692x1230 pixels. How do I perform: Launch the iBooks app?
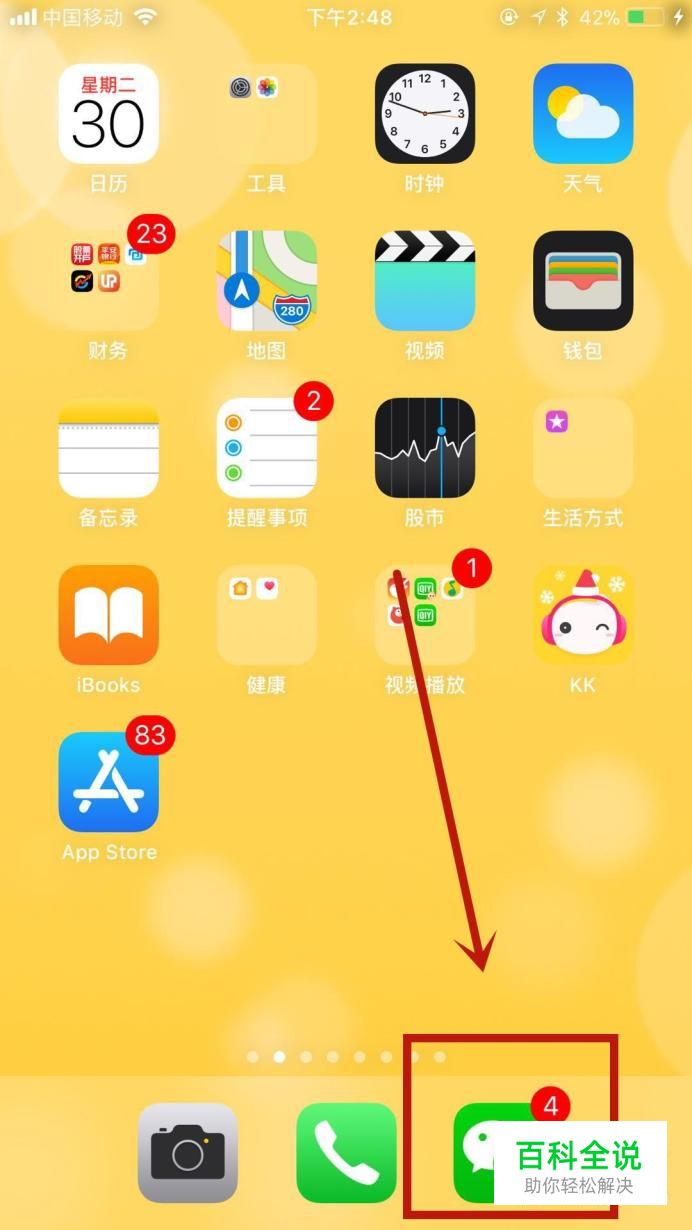[x=108, y=615]
